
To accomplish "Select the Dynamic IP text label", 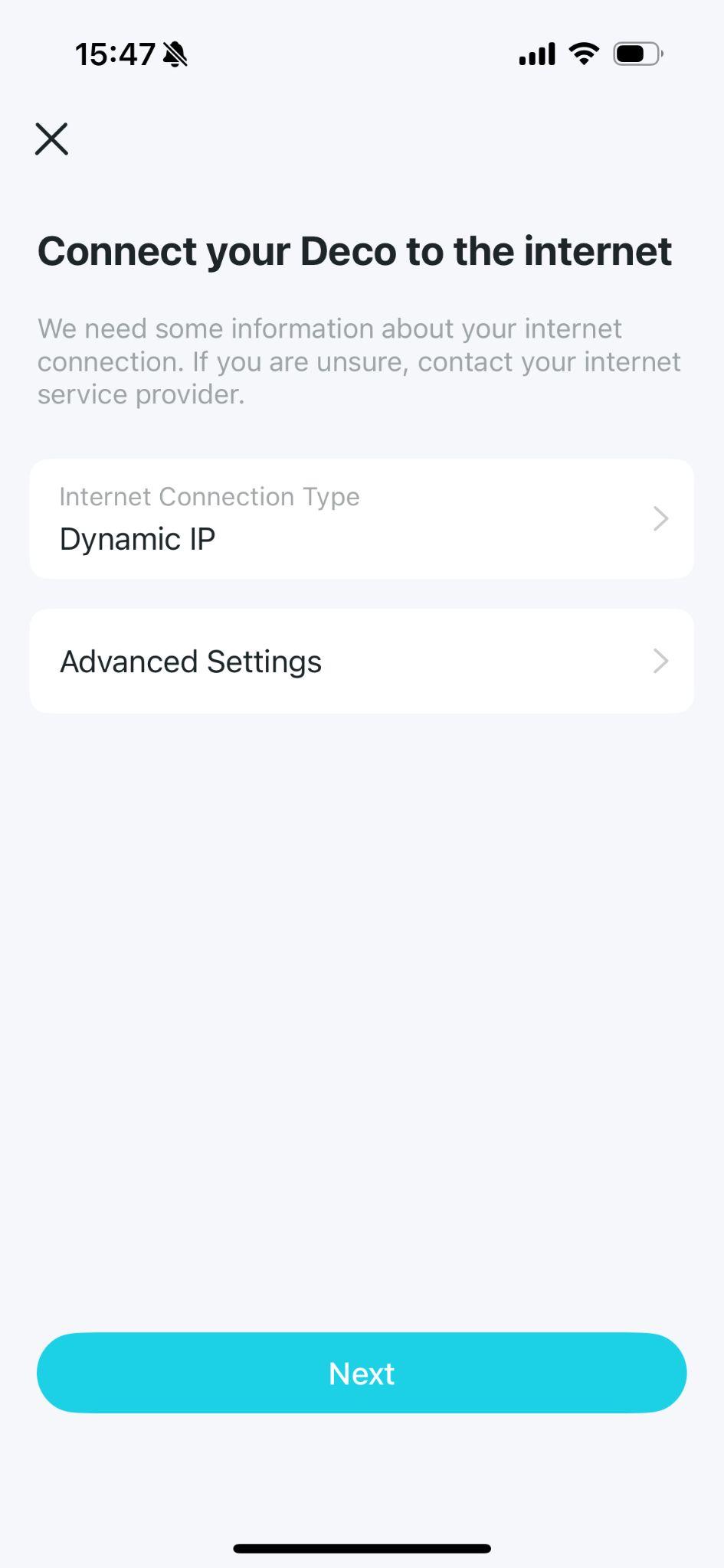I will [x=138, y=538].
